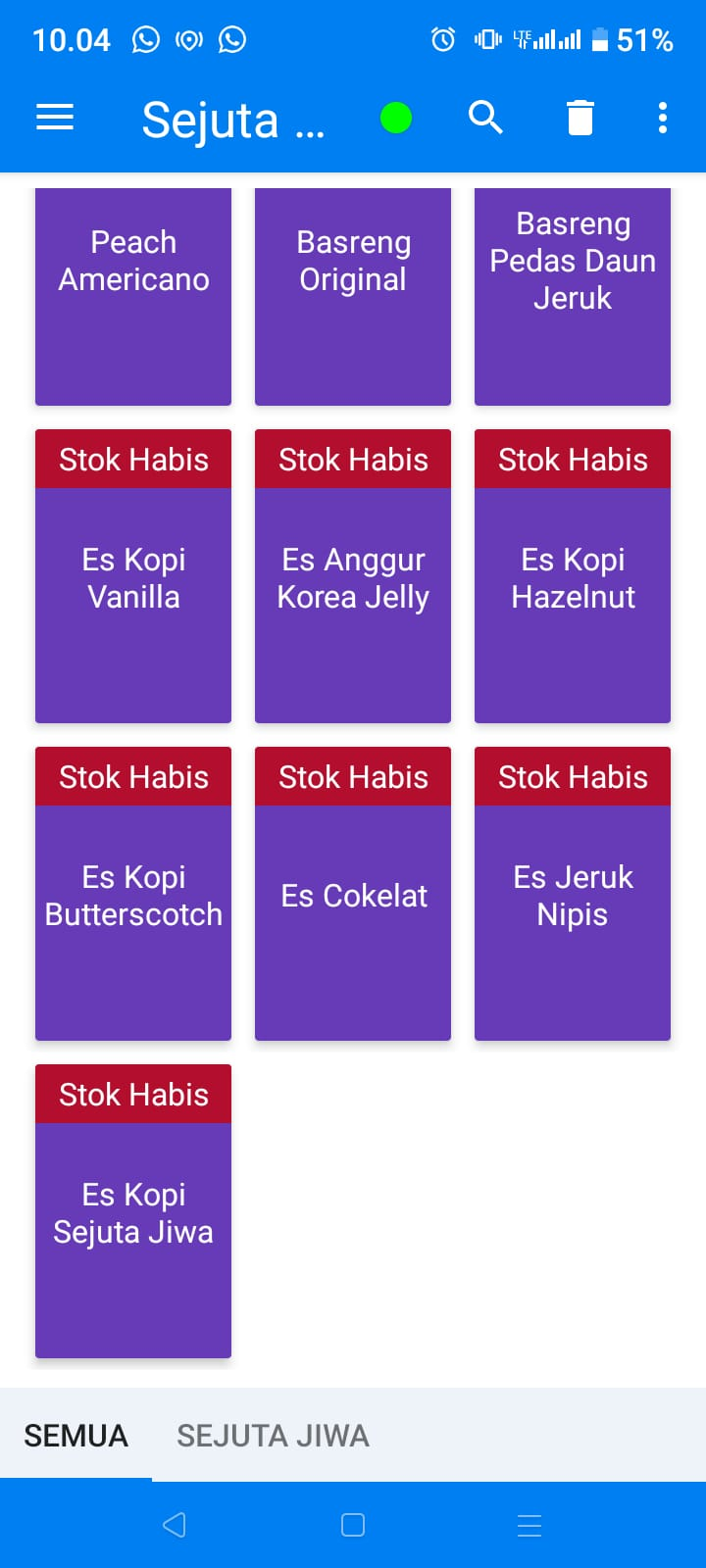The image size is (706, 1568).
Task: Open the three-dot overflow menu
Action: coord(663,119)
